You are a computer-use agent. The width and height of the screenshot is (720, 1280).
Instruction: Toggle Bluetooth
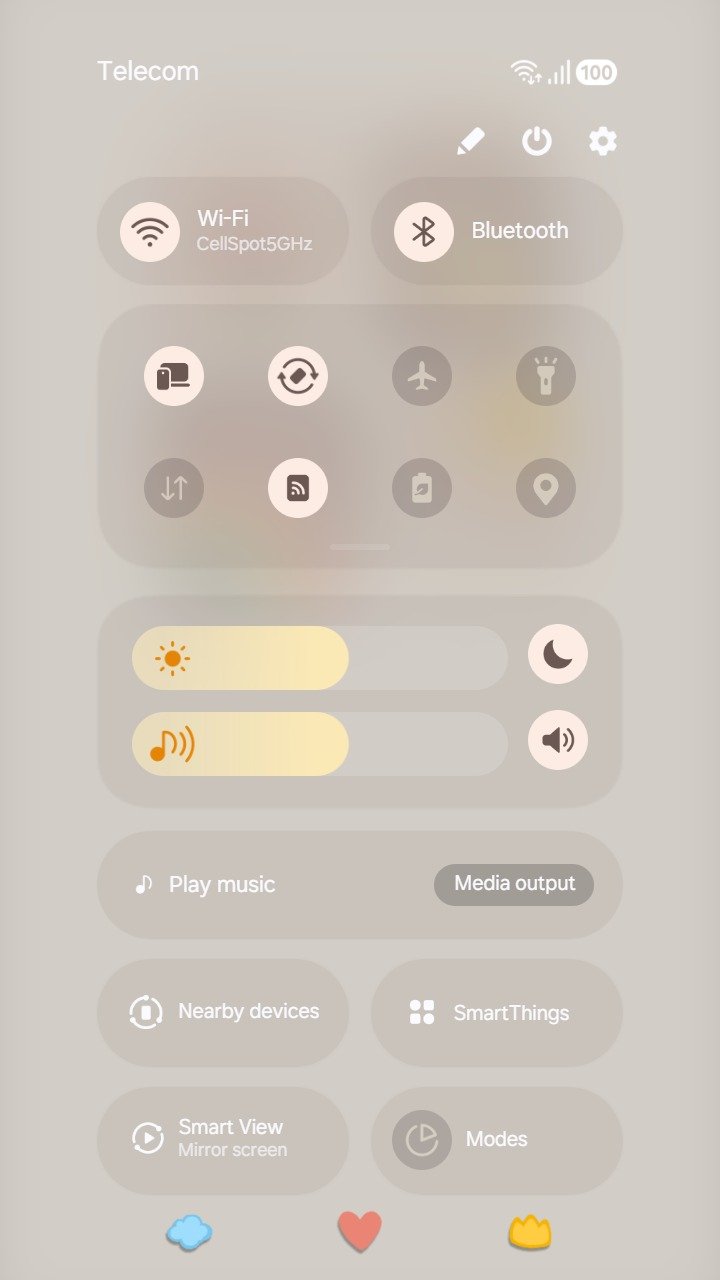click(x=424, y=231)
